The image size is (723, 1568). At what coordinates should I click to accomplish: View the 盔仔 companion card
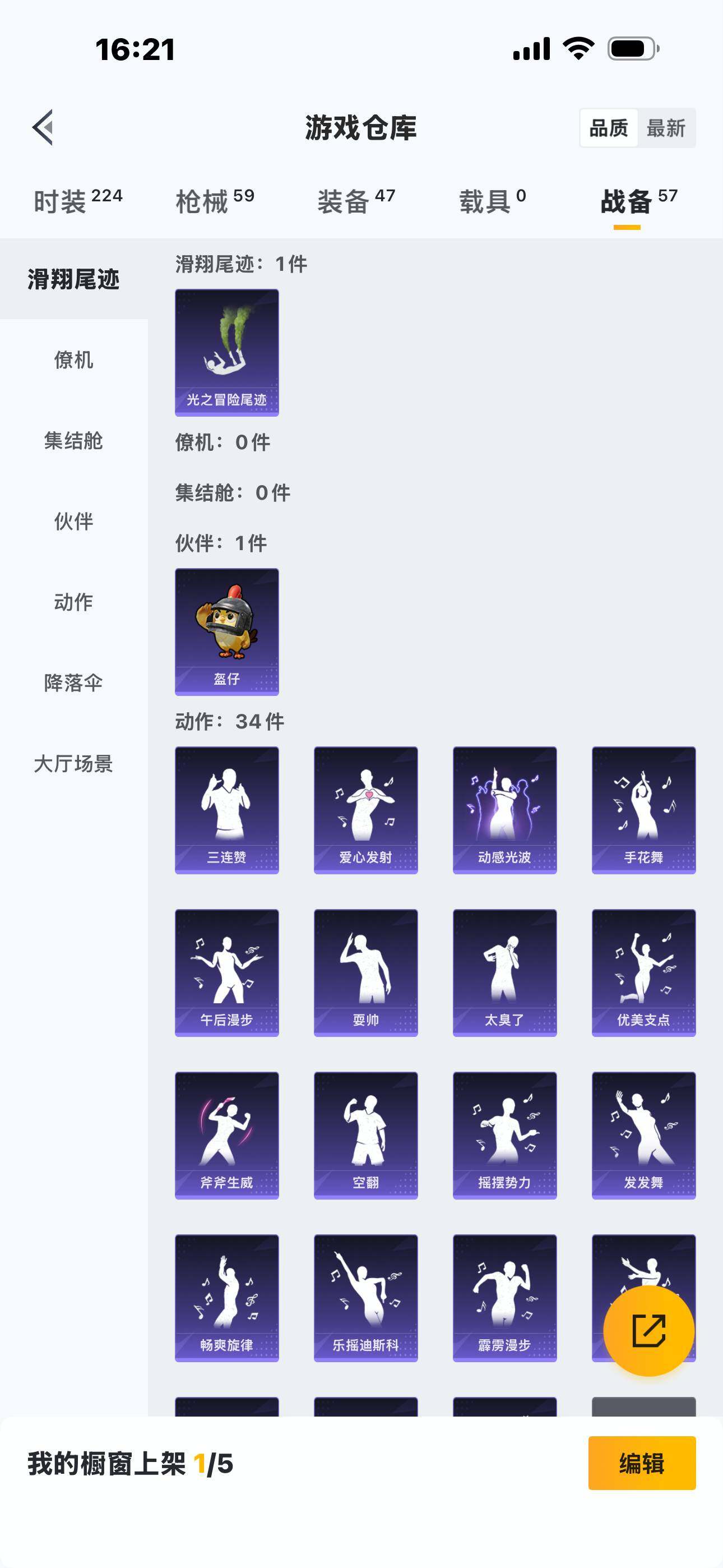[227, 632]
